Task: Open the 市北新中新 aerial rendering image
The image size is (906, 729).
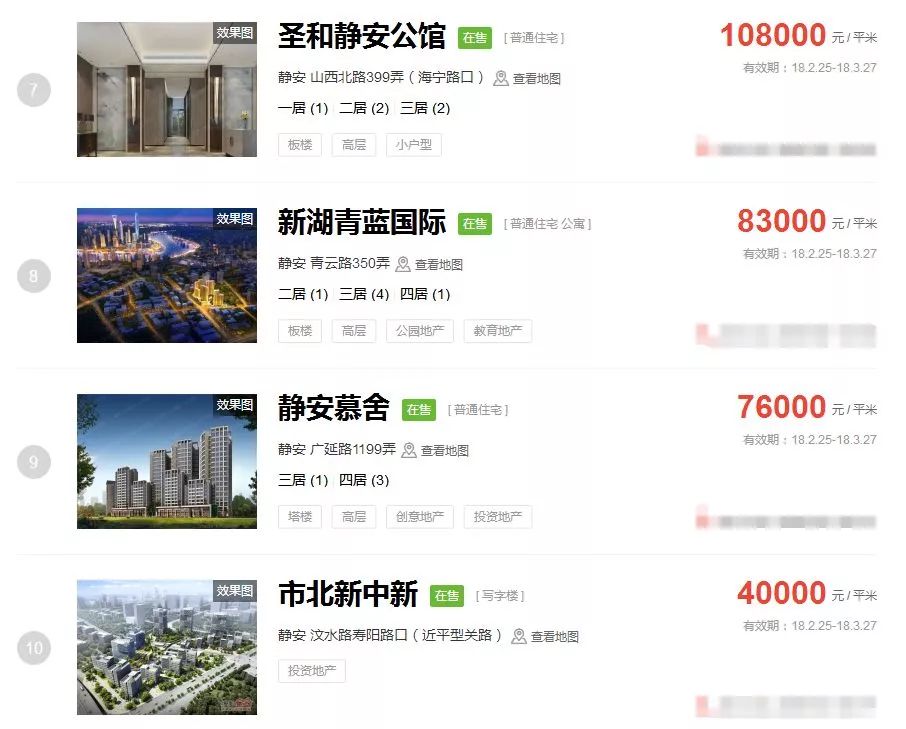Action: pos(166,647)
